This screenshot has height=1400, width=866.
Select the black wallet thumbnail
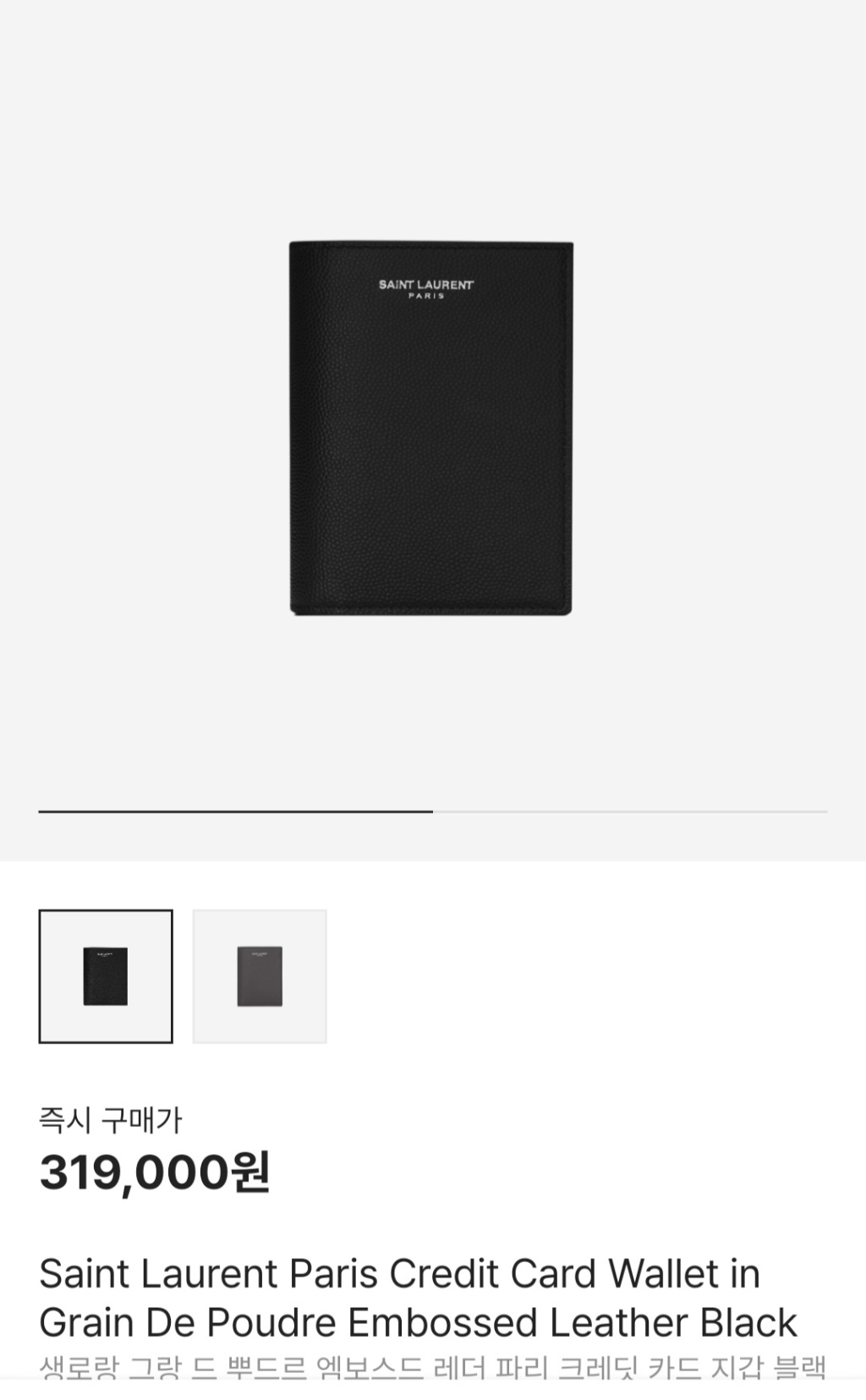tap(106, 976)
